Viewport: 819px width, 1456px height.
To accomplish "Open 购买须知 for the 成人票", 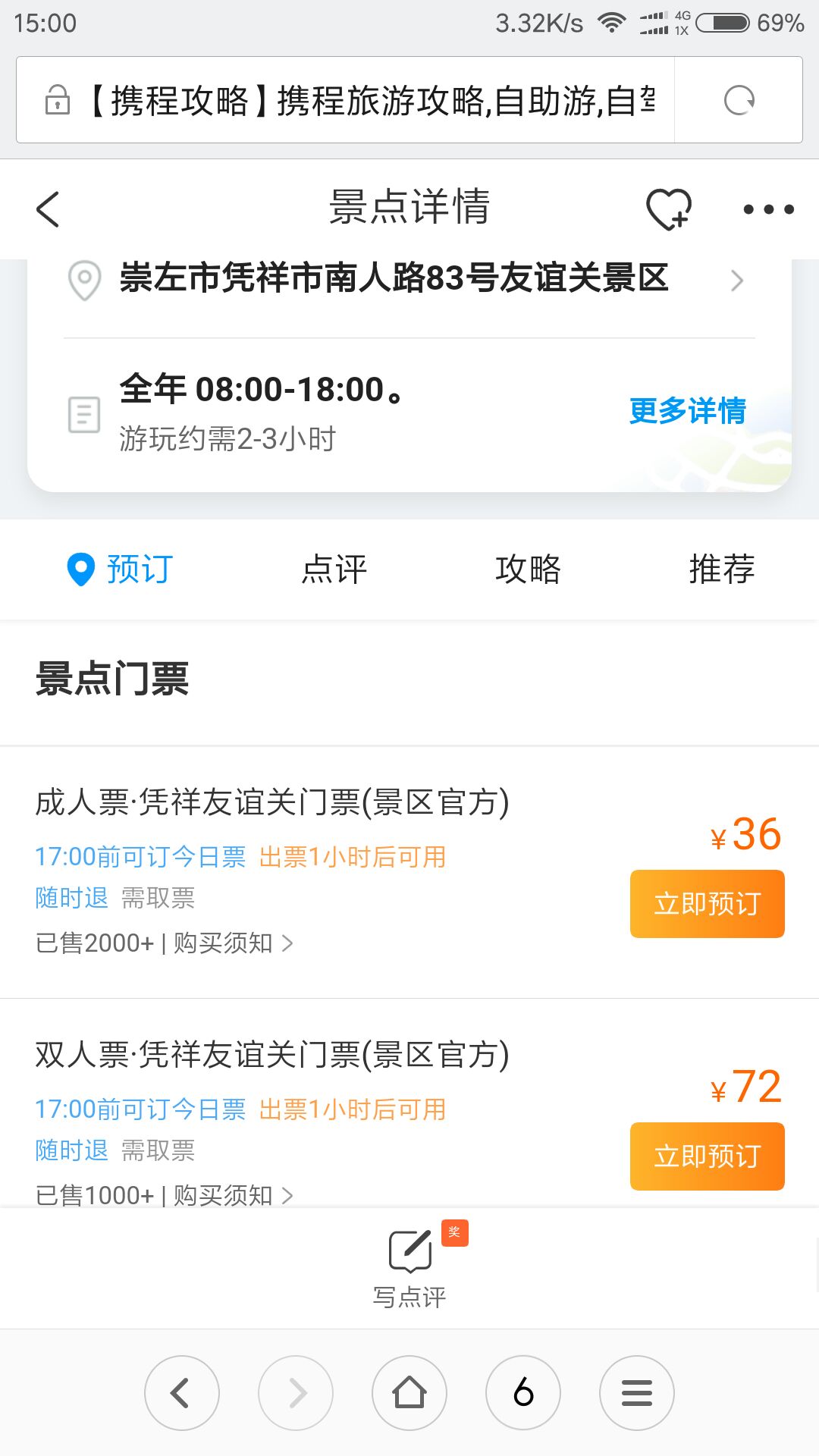I will point(232,943).
